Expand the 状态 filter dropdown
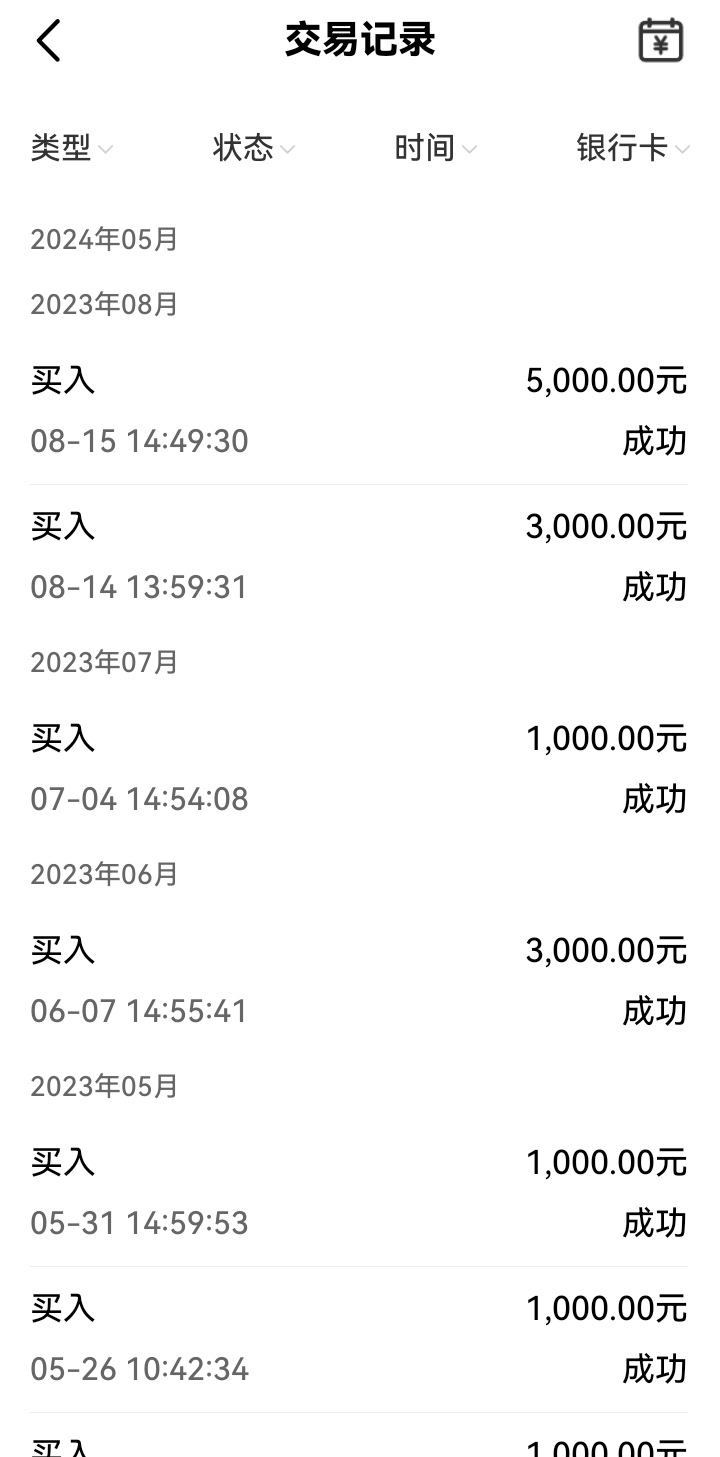Image resolution: width=720 pixels, height=1457 pixels. click(x=253, y=149)
